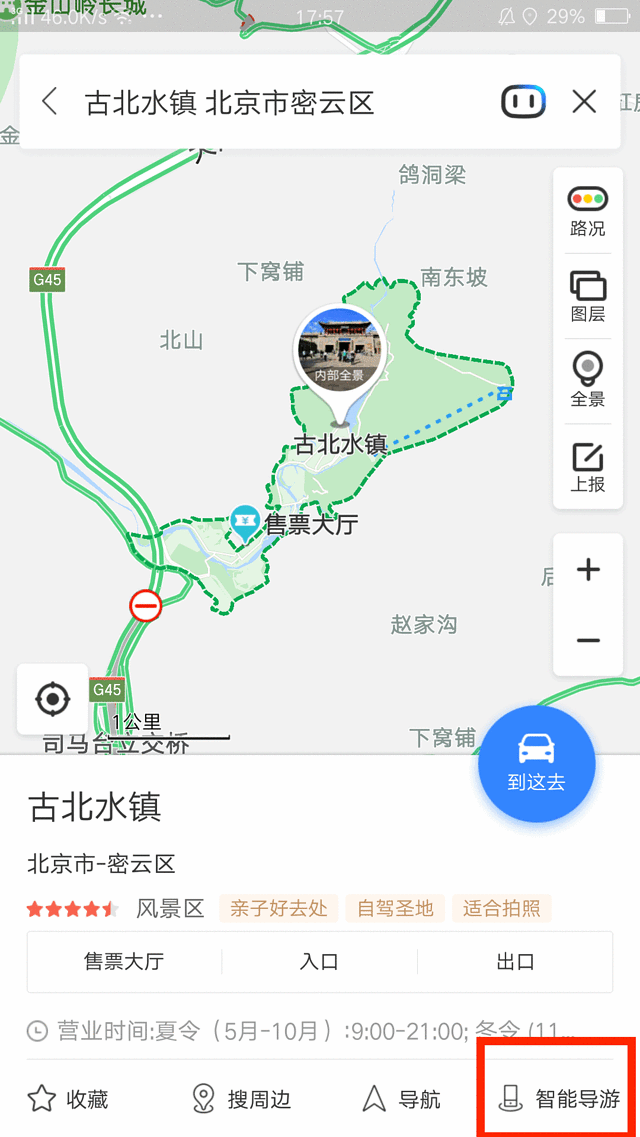Zoom out with the minus button
This screenshot has height=1137, width=640.
click(588, 640)
